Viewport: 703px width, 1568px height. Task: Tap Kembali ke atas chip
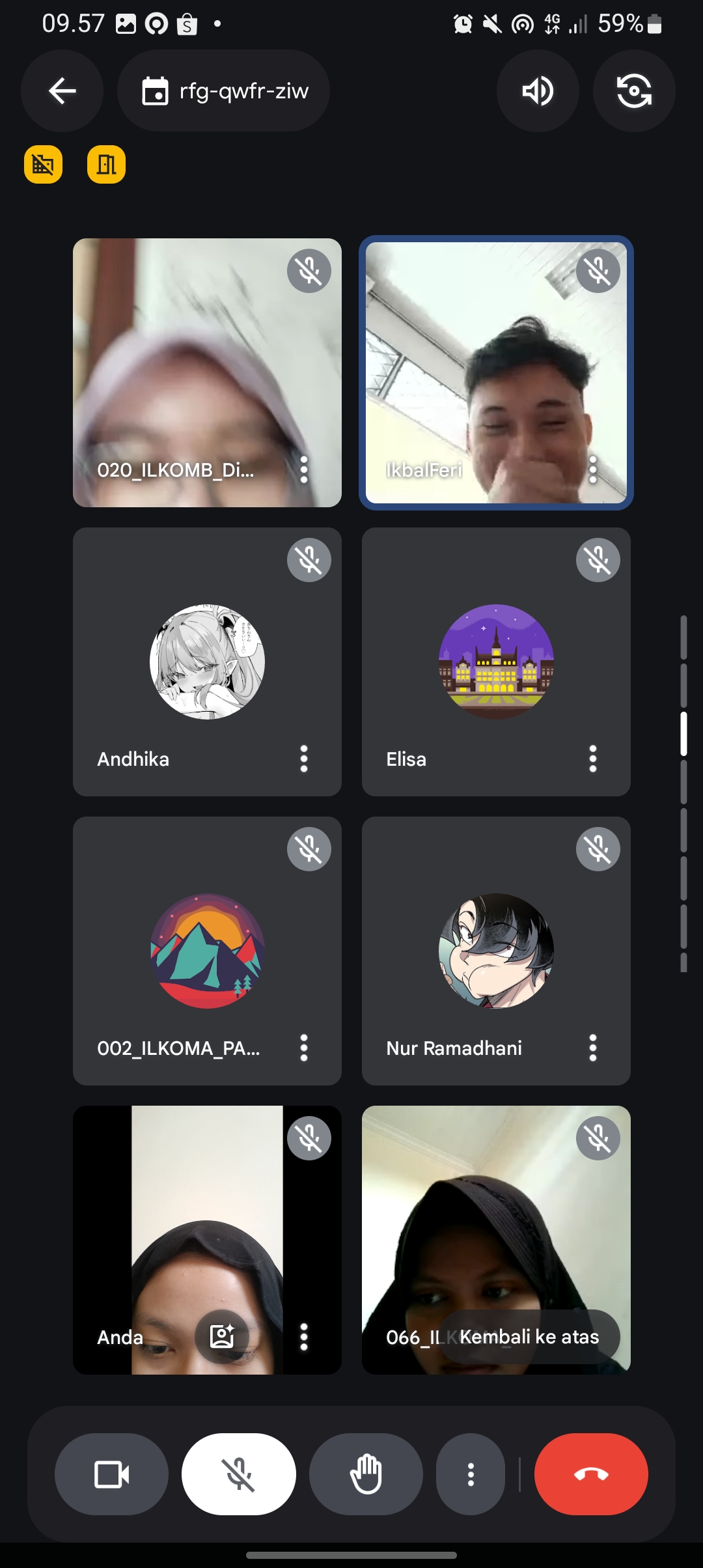tap(529, 1337)
